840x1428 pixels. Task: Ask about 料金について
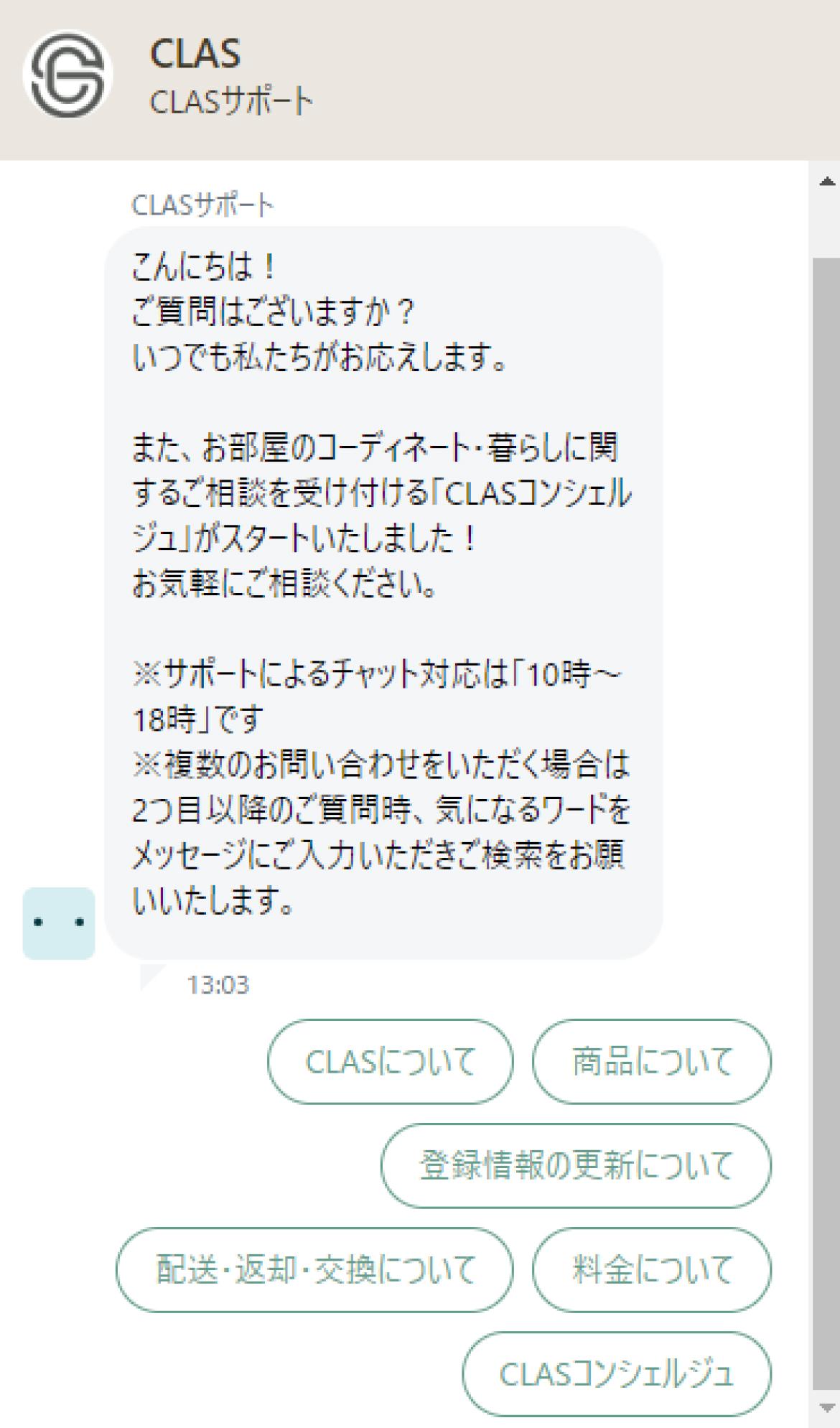651,1269
